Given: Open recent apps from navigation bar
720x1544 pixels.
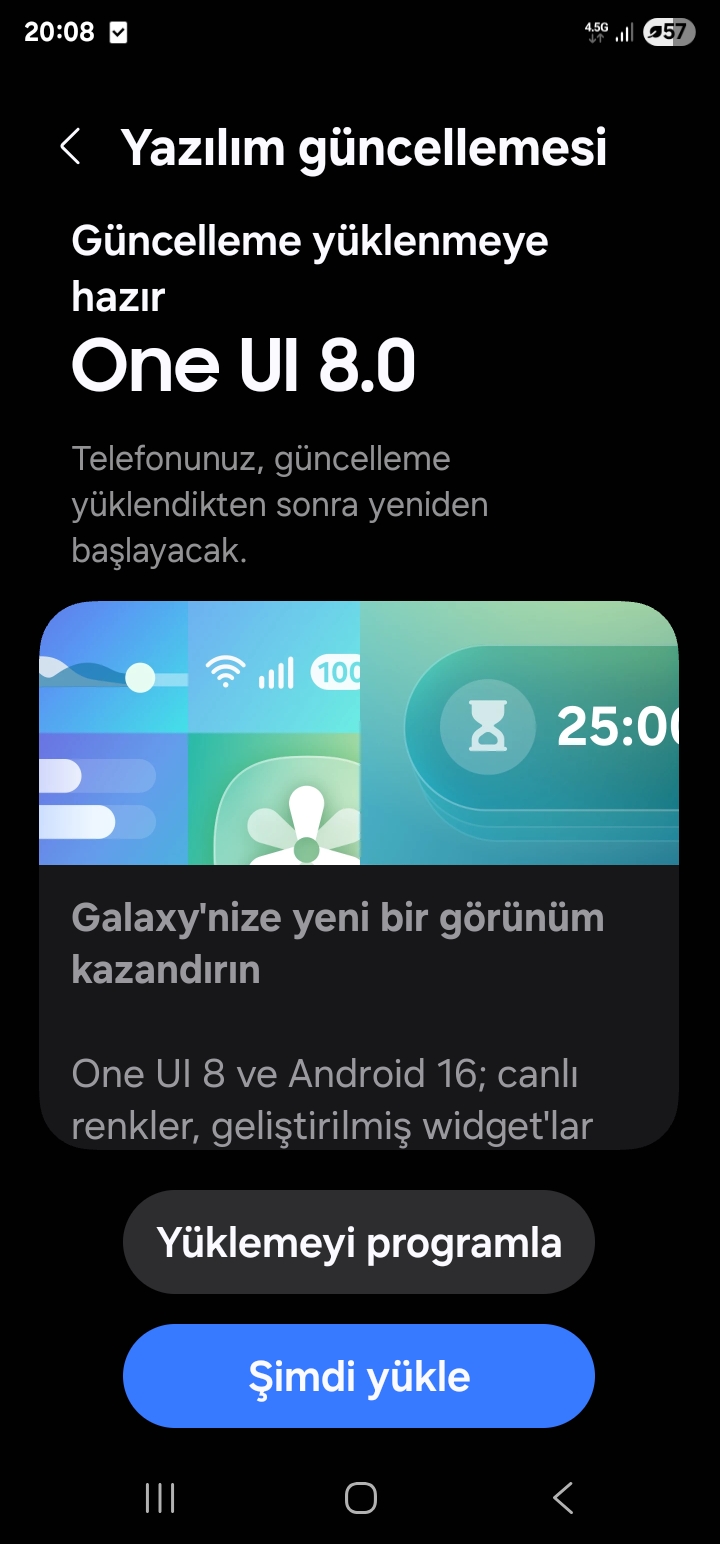Looking at the screenshot, I should 160,1498.
